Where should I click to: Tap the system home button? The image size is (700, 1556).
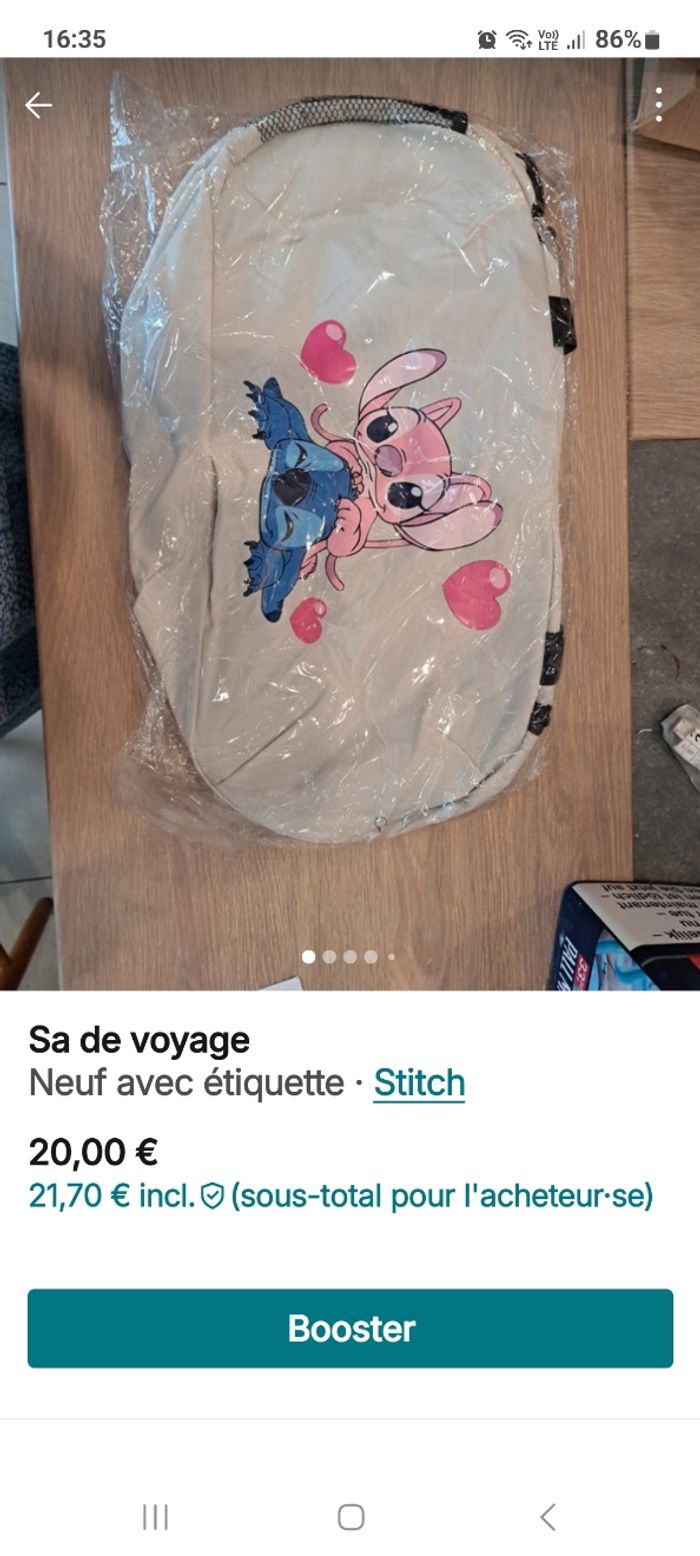click(x=350, y=1517)
